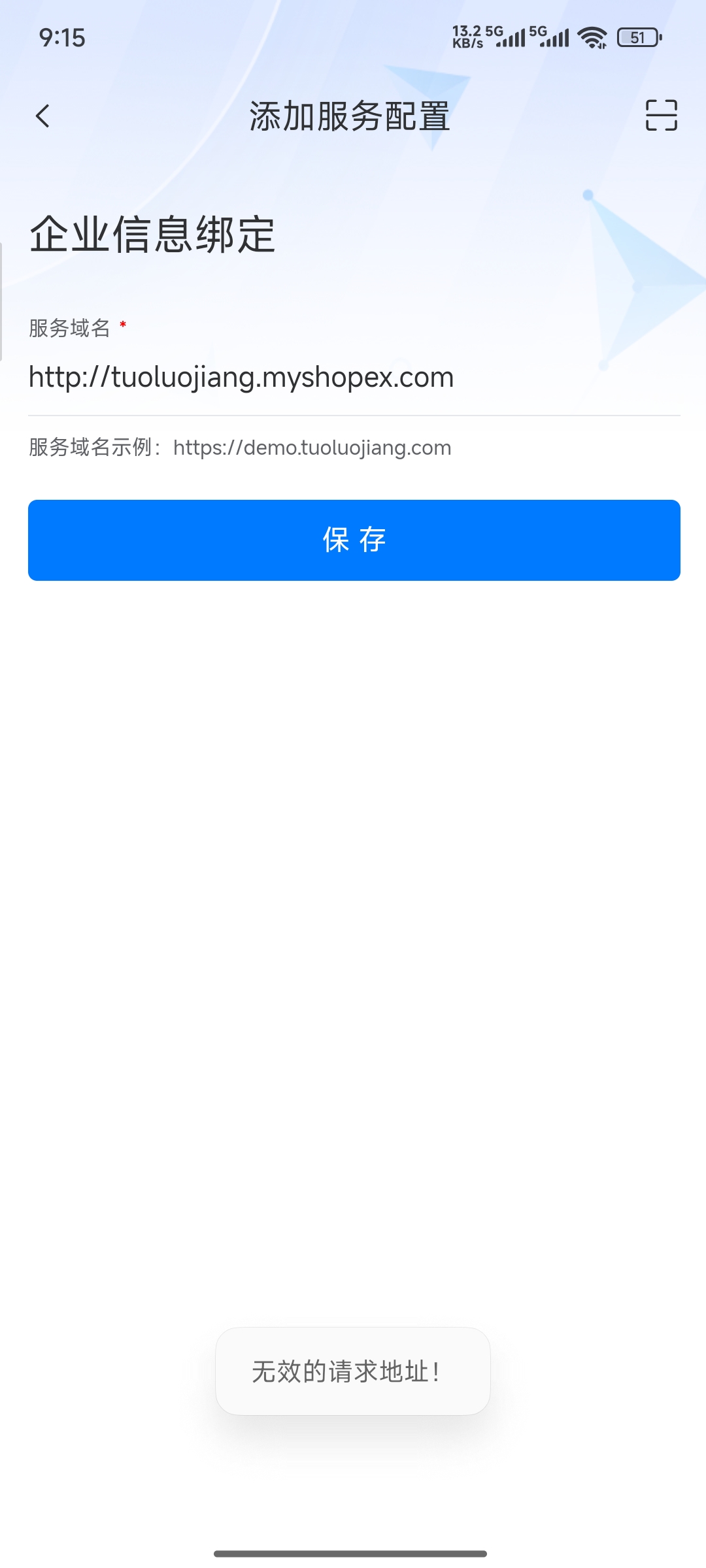Edit the 服务域名 text field
This screenshot has height=1568, width=706.
tap(353, 378)
